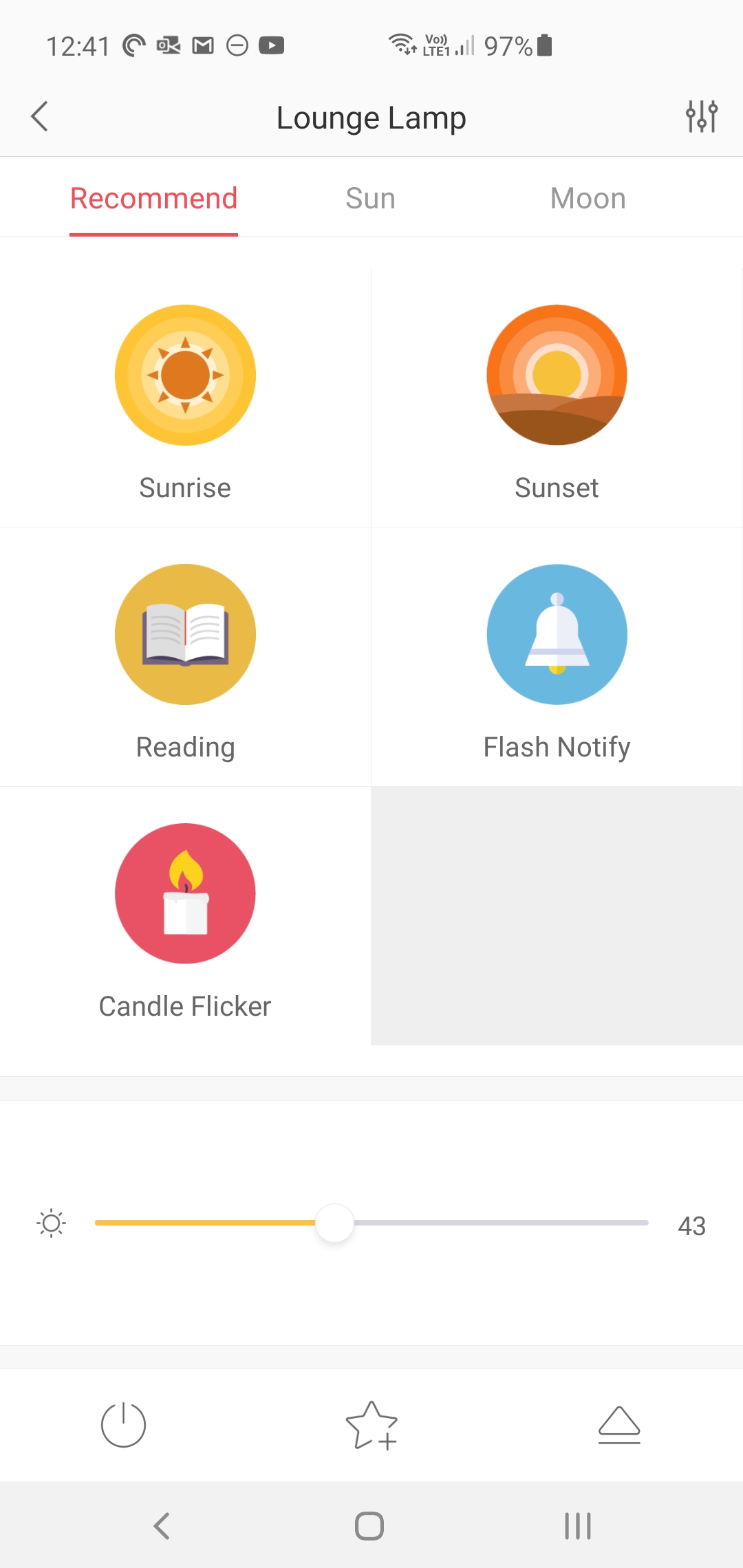
Task: Choose the Reading scene
Action: pyautogui.click(x=185, y=657)
